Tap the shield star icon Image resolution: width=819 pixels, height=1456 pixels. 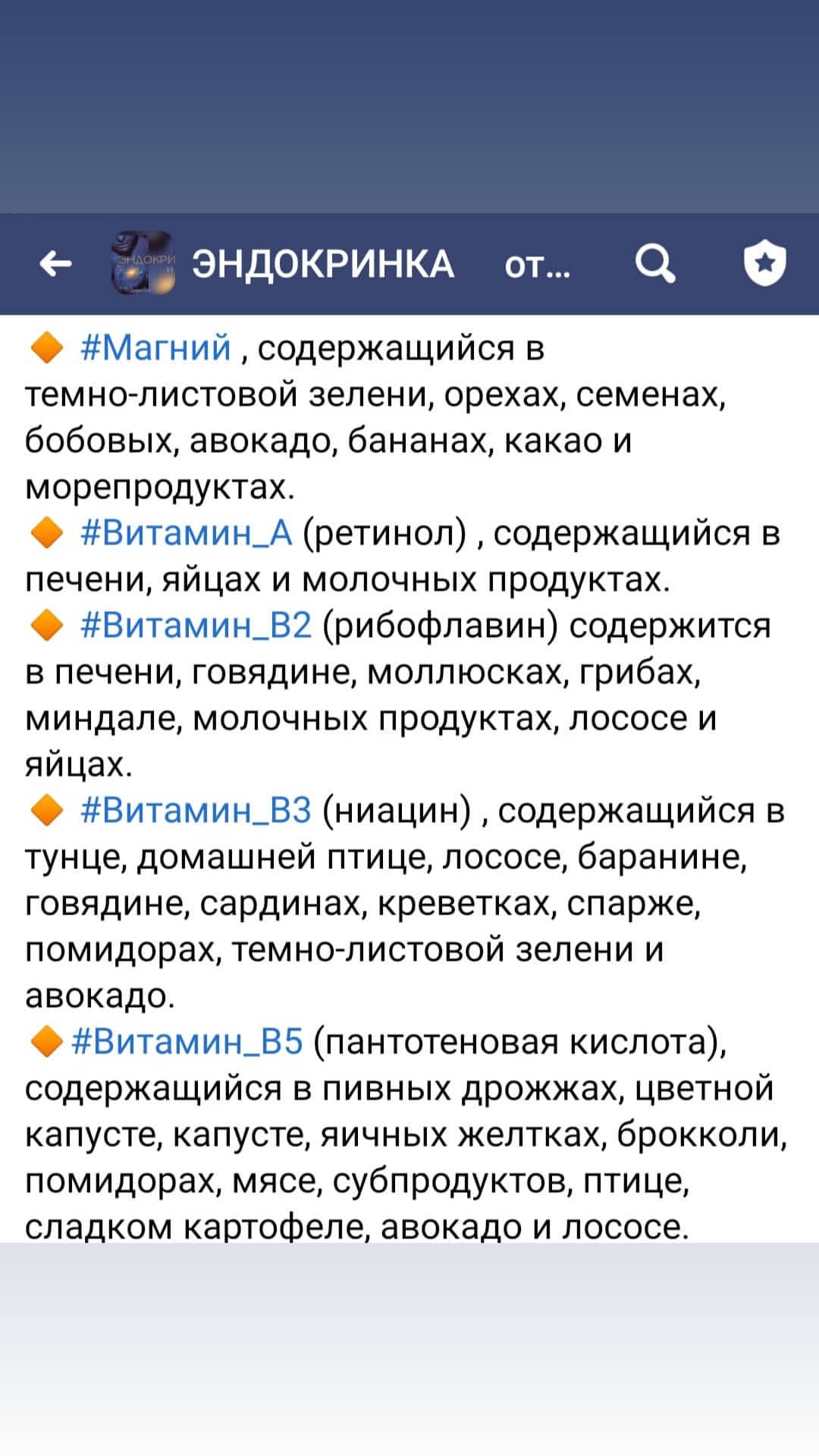[x=765, y=263]
